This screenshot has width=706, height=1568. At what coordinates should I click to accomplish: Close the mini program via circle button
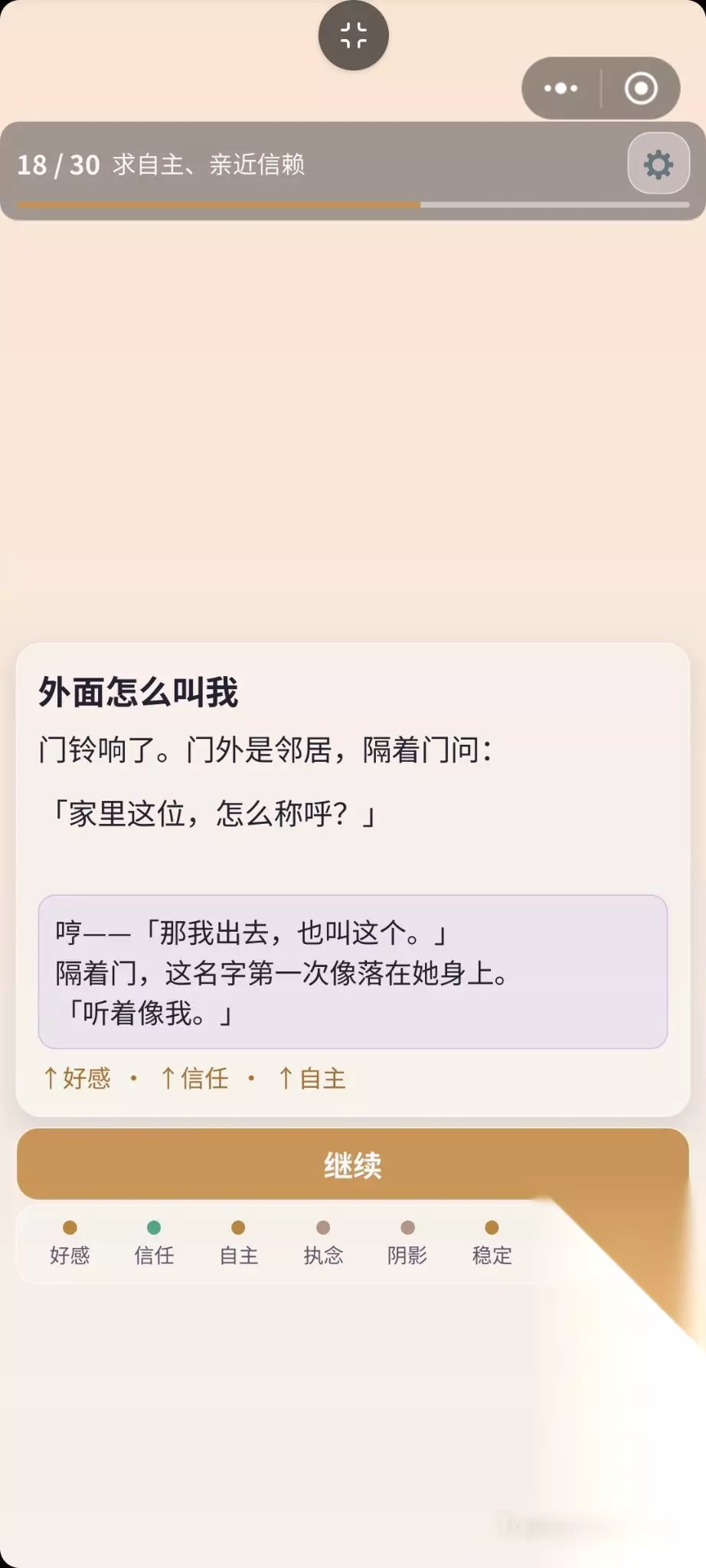coord(641,88)
